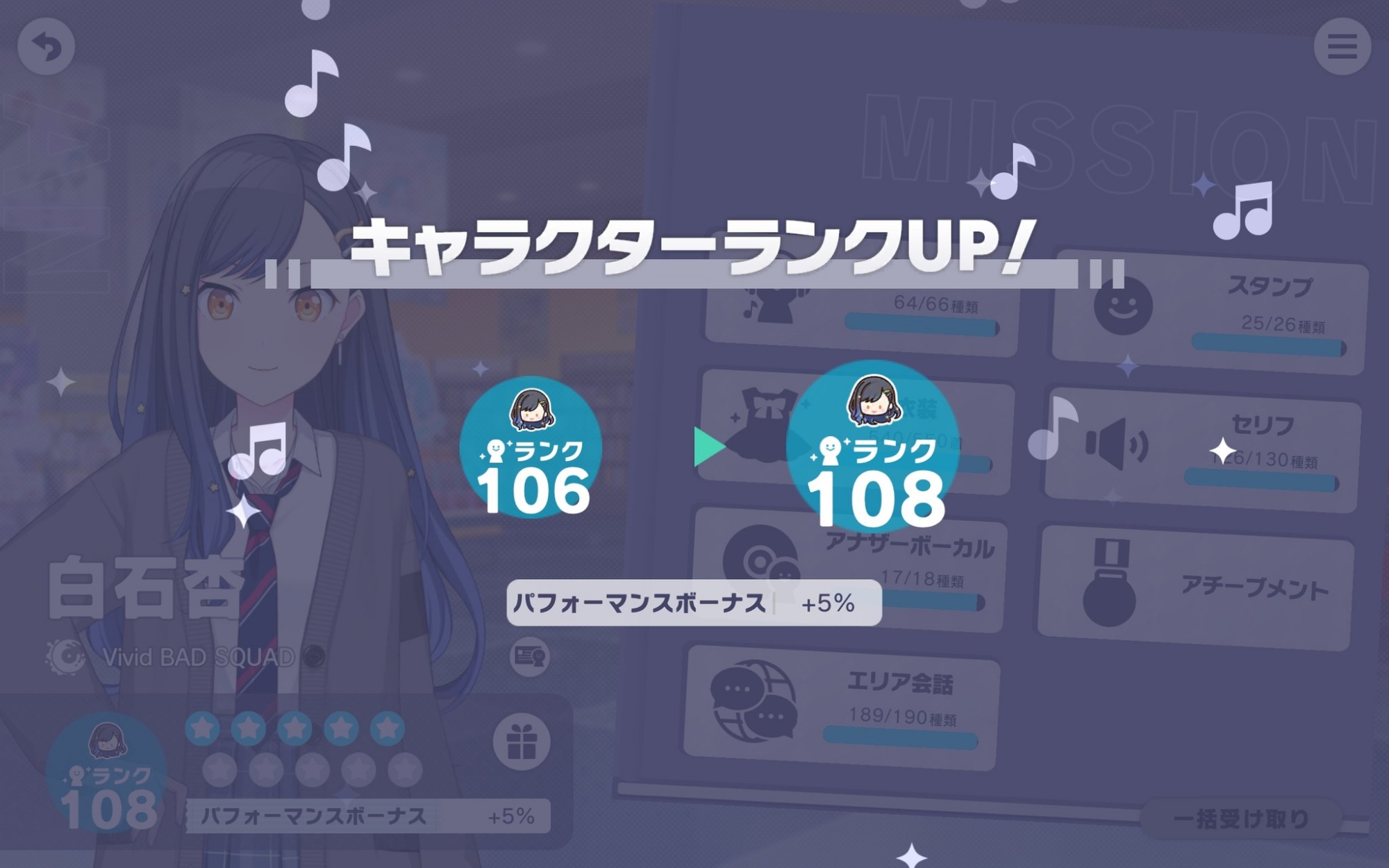Go back using the return arrow
This screenshot has width=1389, height=868.
click(46, 47)
